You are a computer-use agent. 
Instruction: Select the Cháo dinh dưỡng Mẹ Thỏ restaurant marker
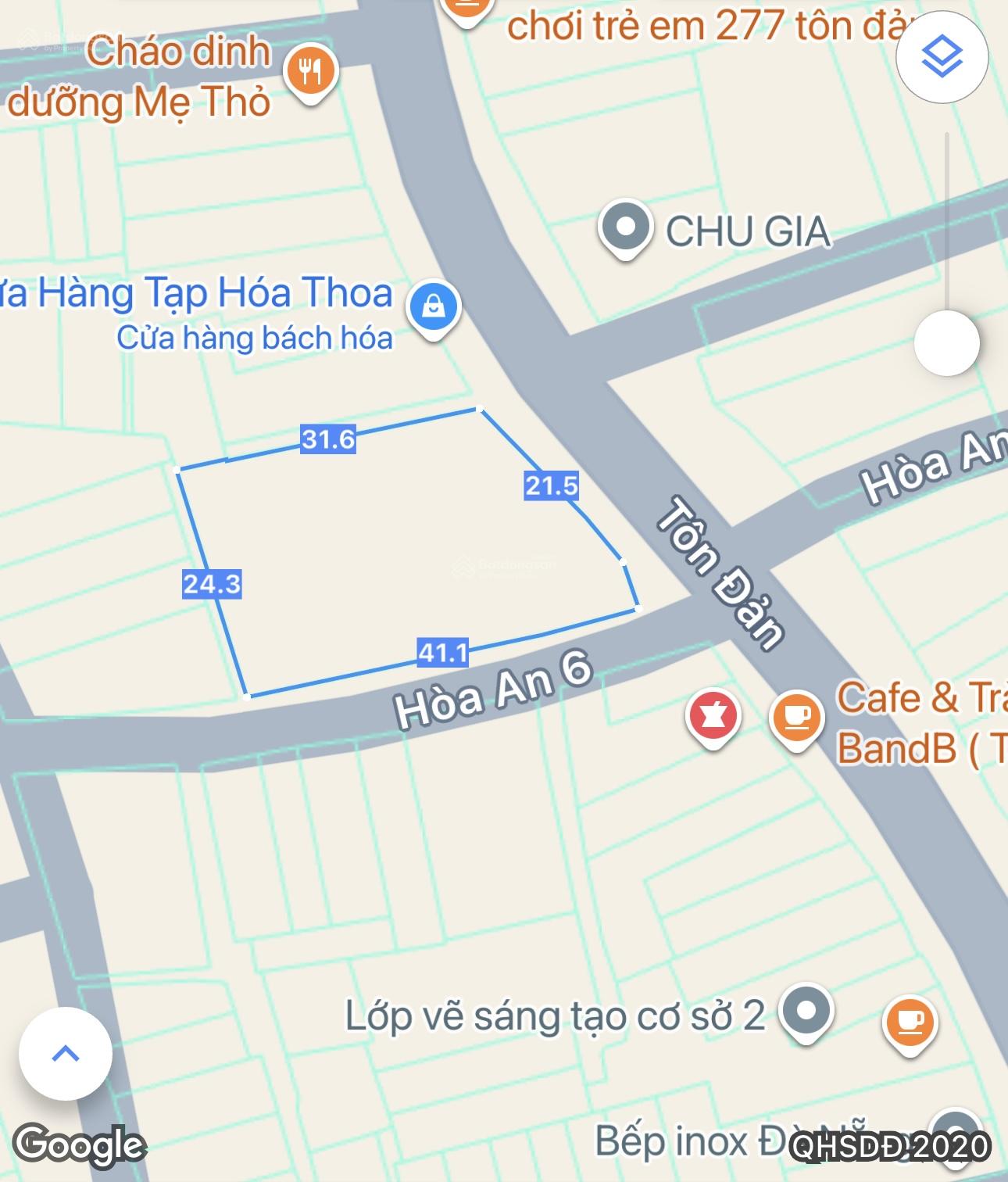pyautogui.click(x=310, y=73)
